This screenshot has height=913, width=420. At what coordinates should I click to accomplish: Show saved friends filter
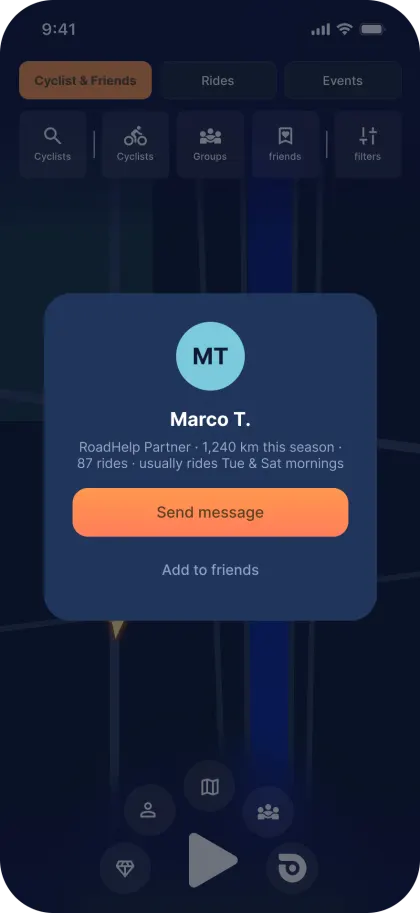285,144
